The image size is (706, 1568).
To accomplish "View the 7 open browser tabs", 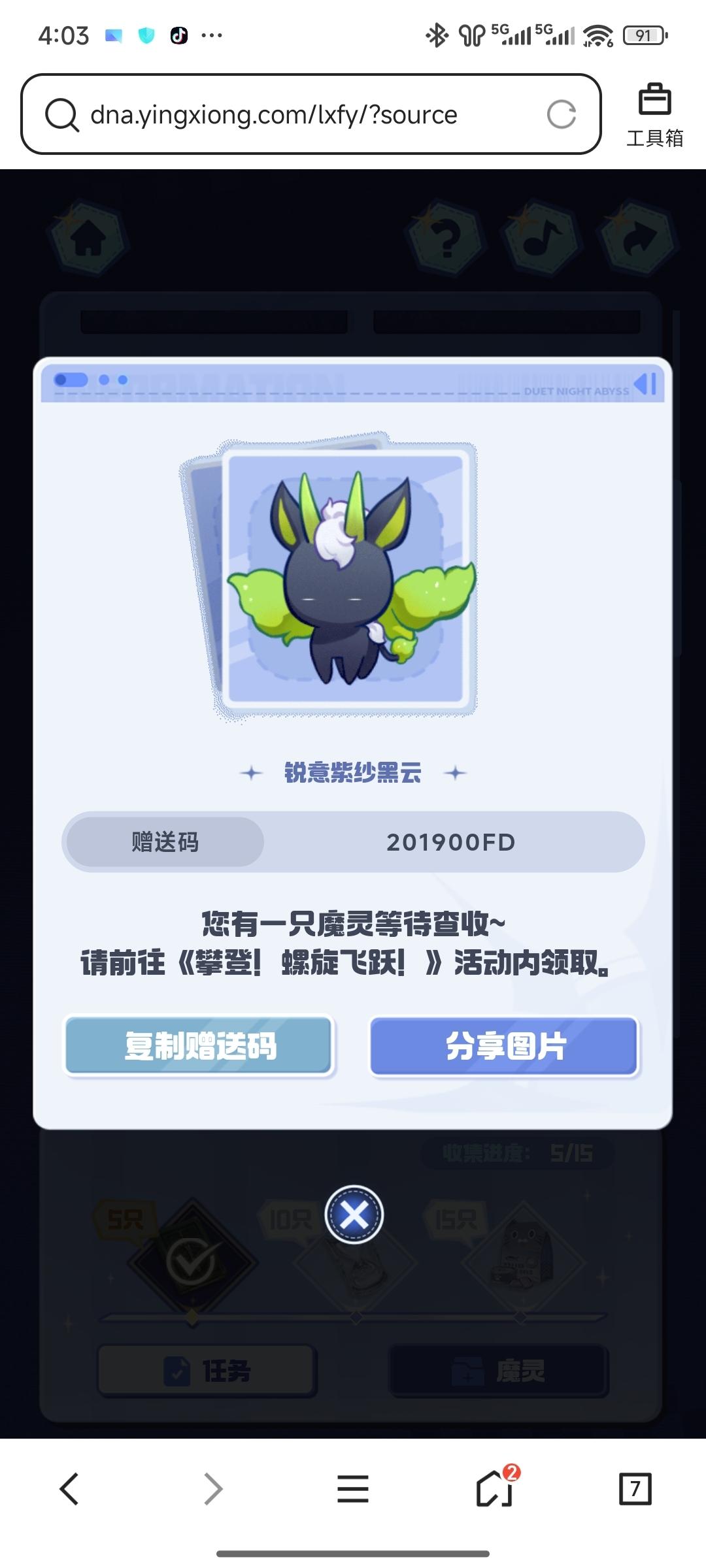I will pos(635,1489).
